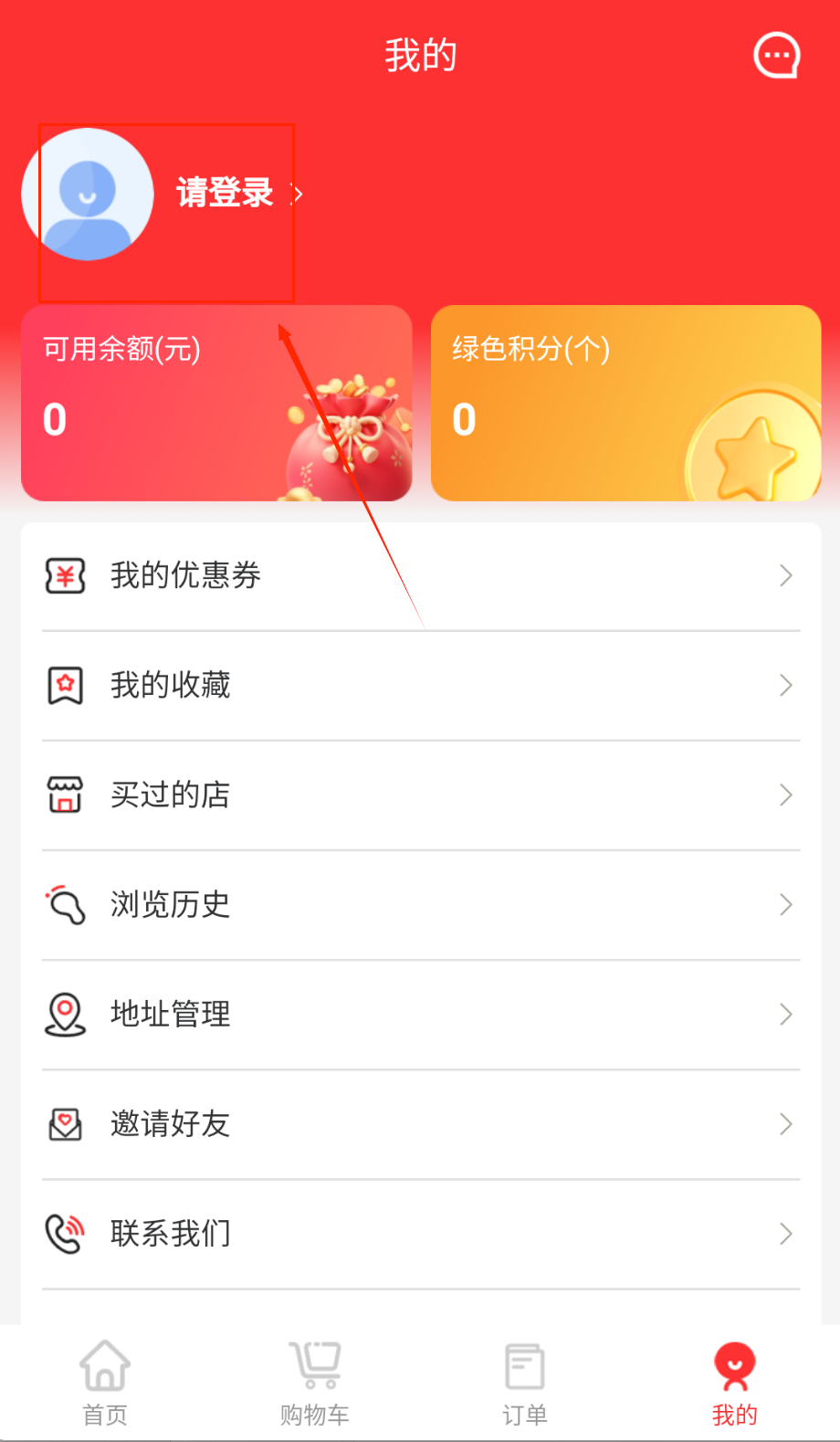Open the 绿色积分 points card

click(625, 403)
